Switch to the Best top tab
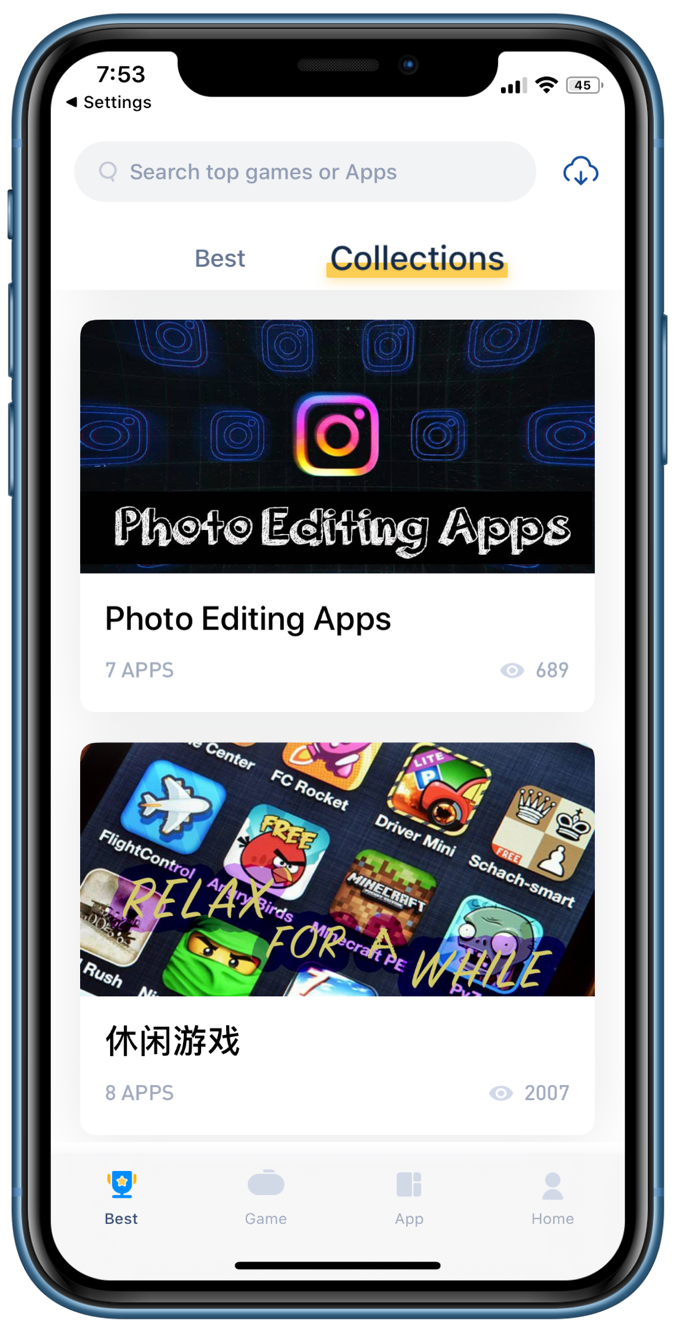 tap(220, 258)
